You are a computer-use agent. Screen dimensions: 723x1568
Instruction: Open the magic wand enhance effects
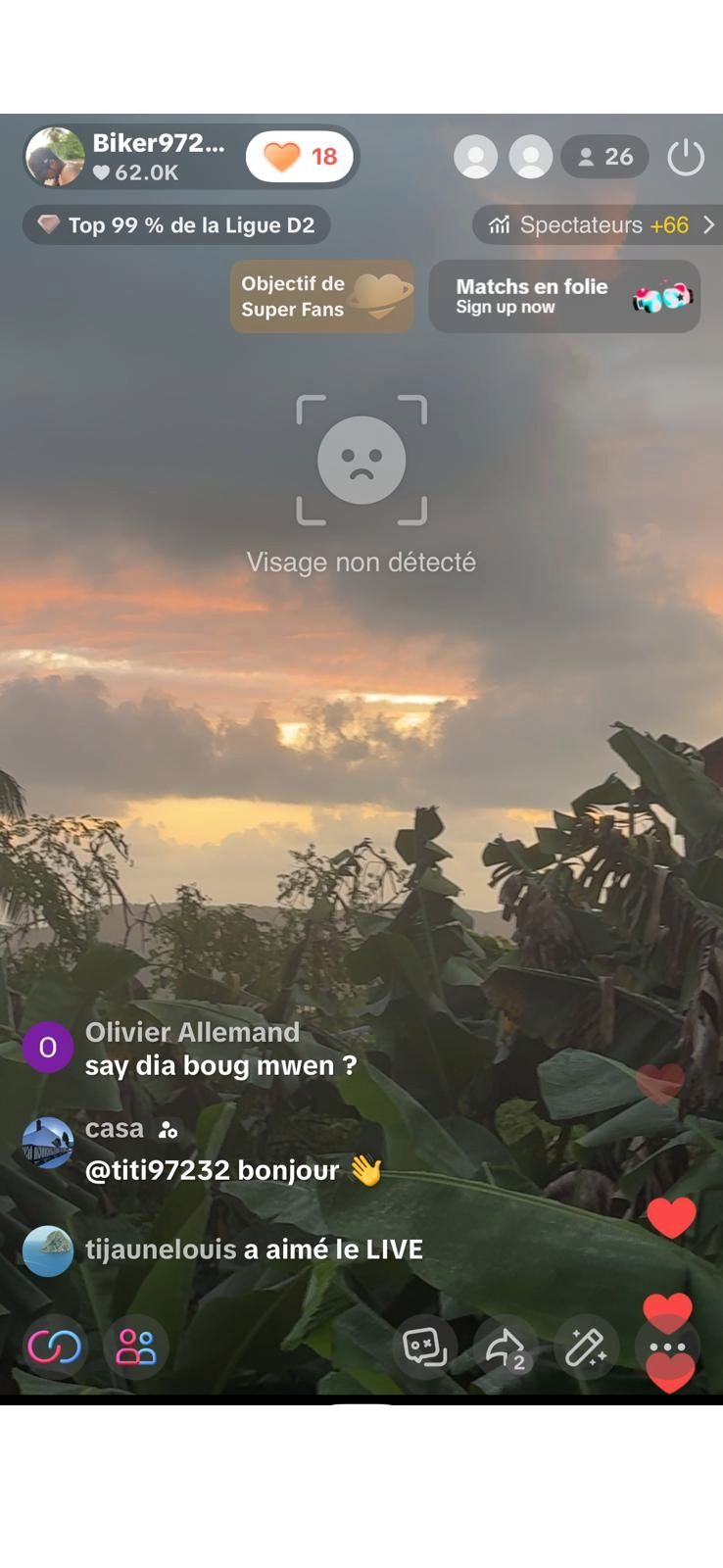(586, 1347)
